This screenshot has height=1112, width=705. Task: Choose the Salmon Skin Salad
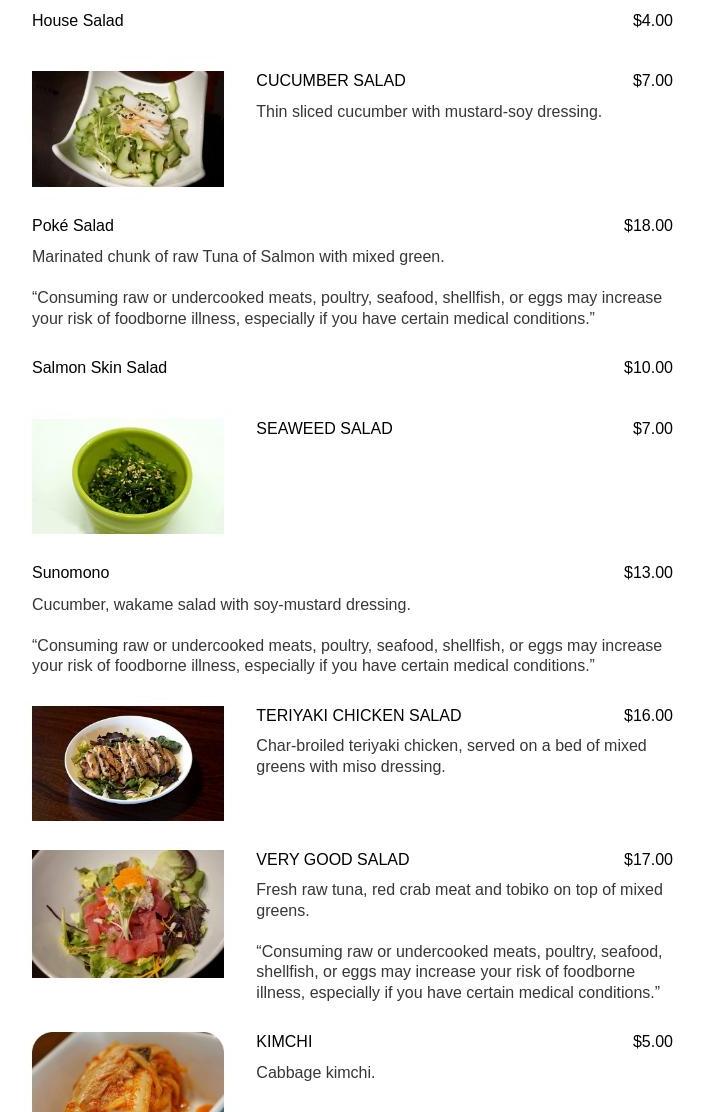point(100,367)
